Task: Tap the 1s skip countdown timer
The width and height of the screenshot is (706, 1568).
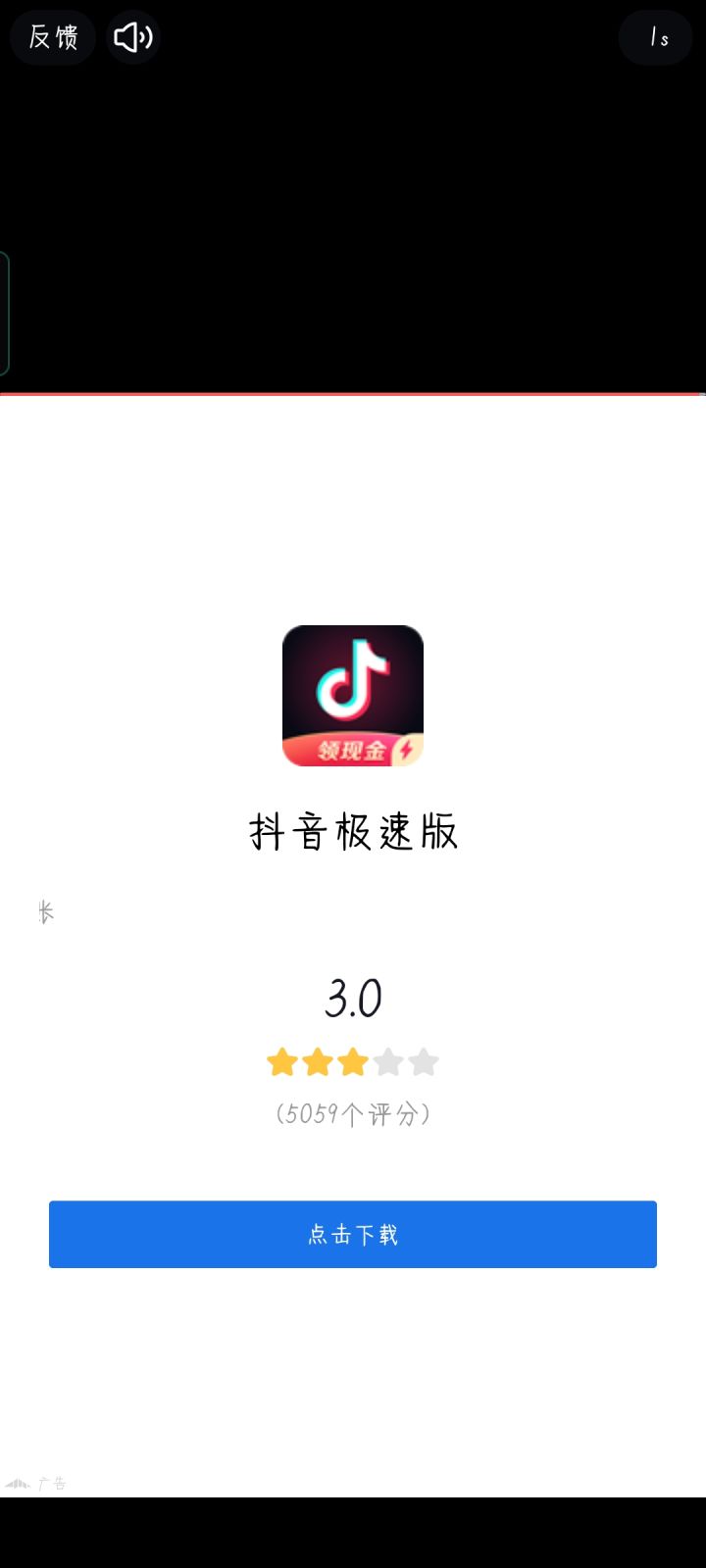Action: coord(655,37)
